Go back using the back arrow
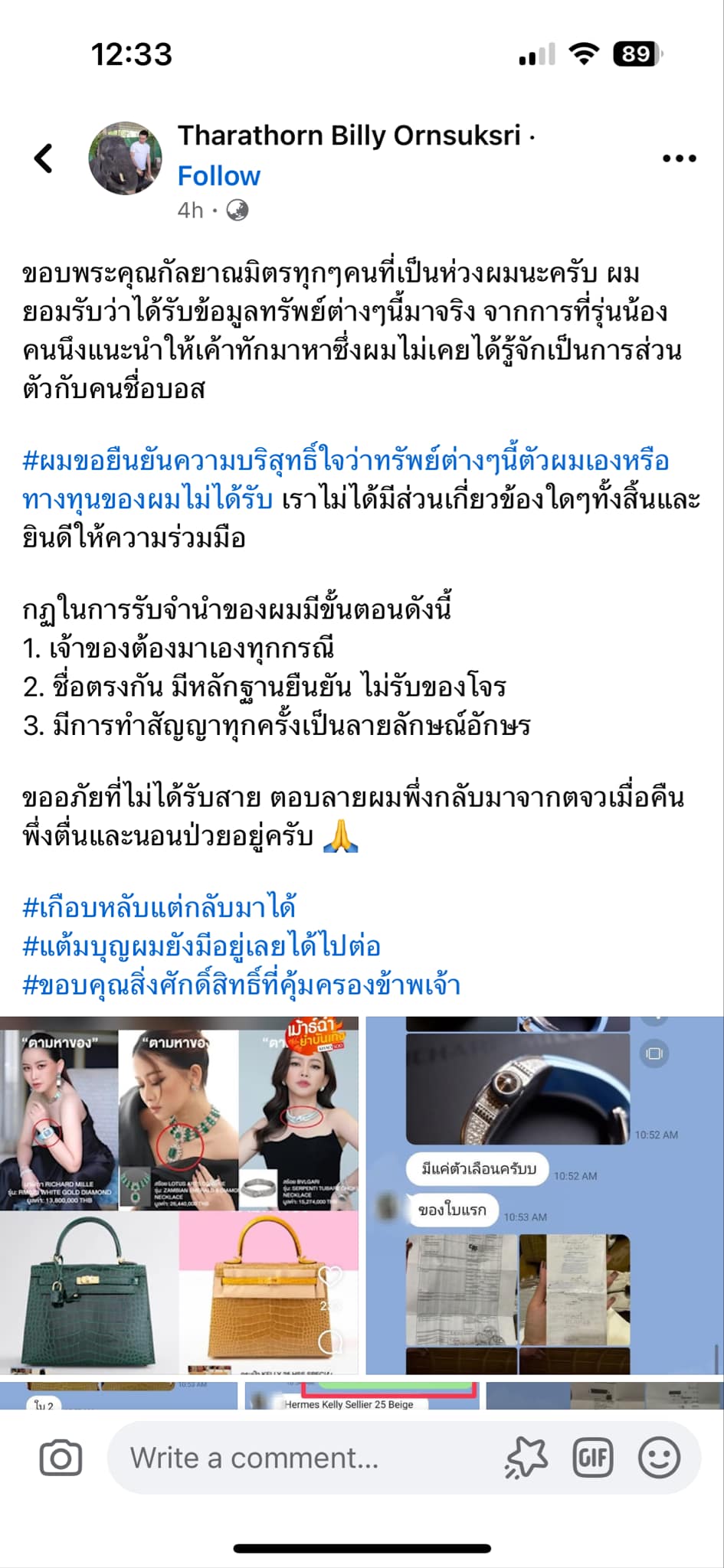This screenshot has width=724, height=1568. click(44, 158)
